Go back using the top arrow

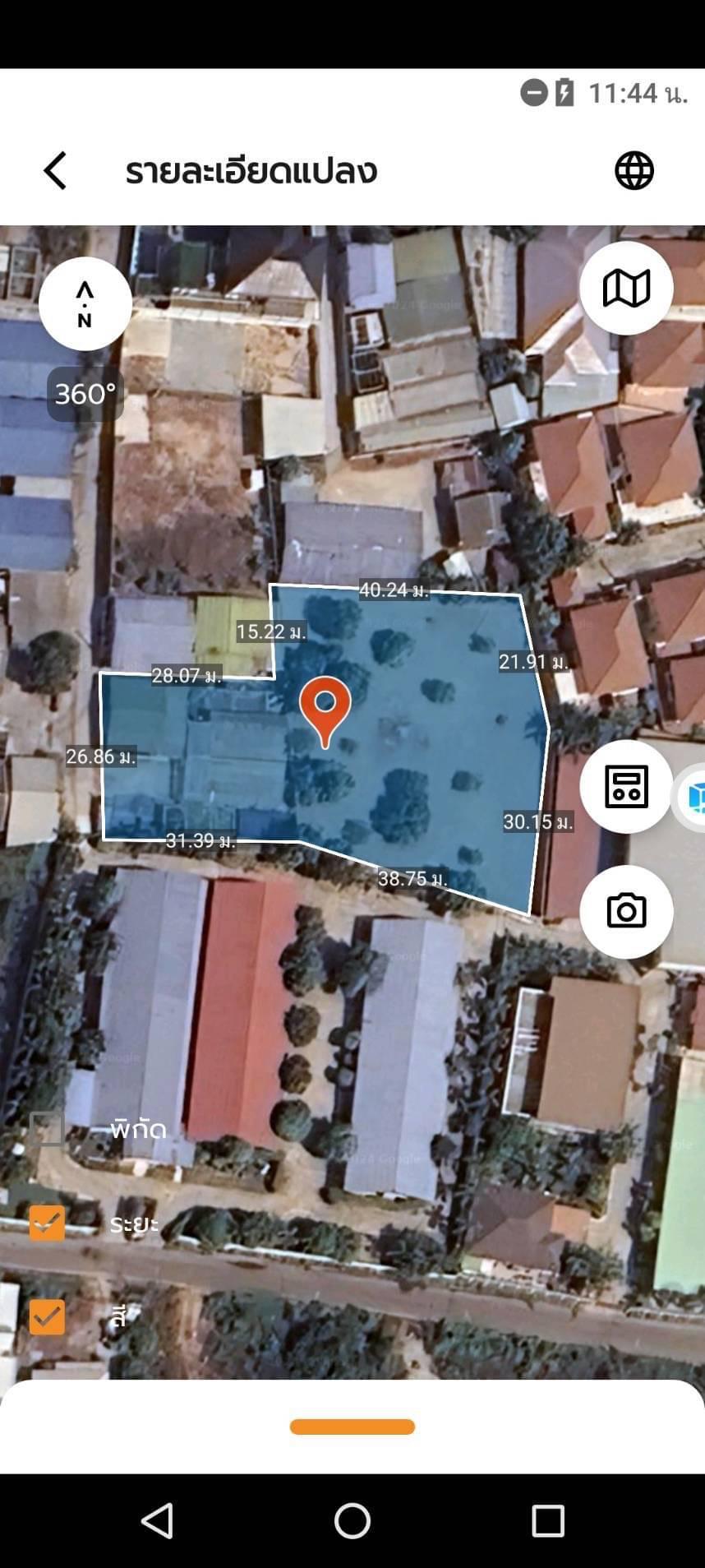click(x=55, y=171)
